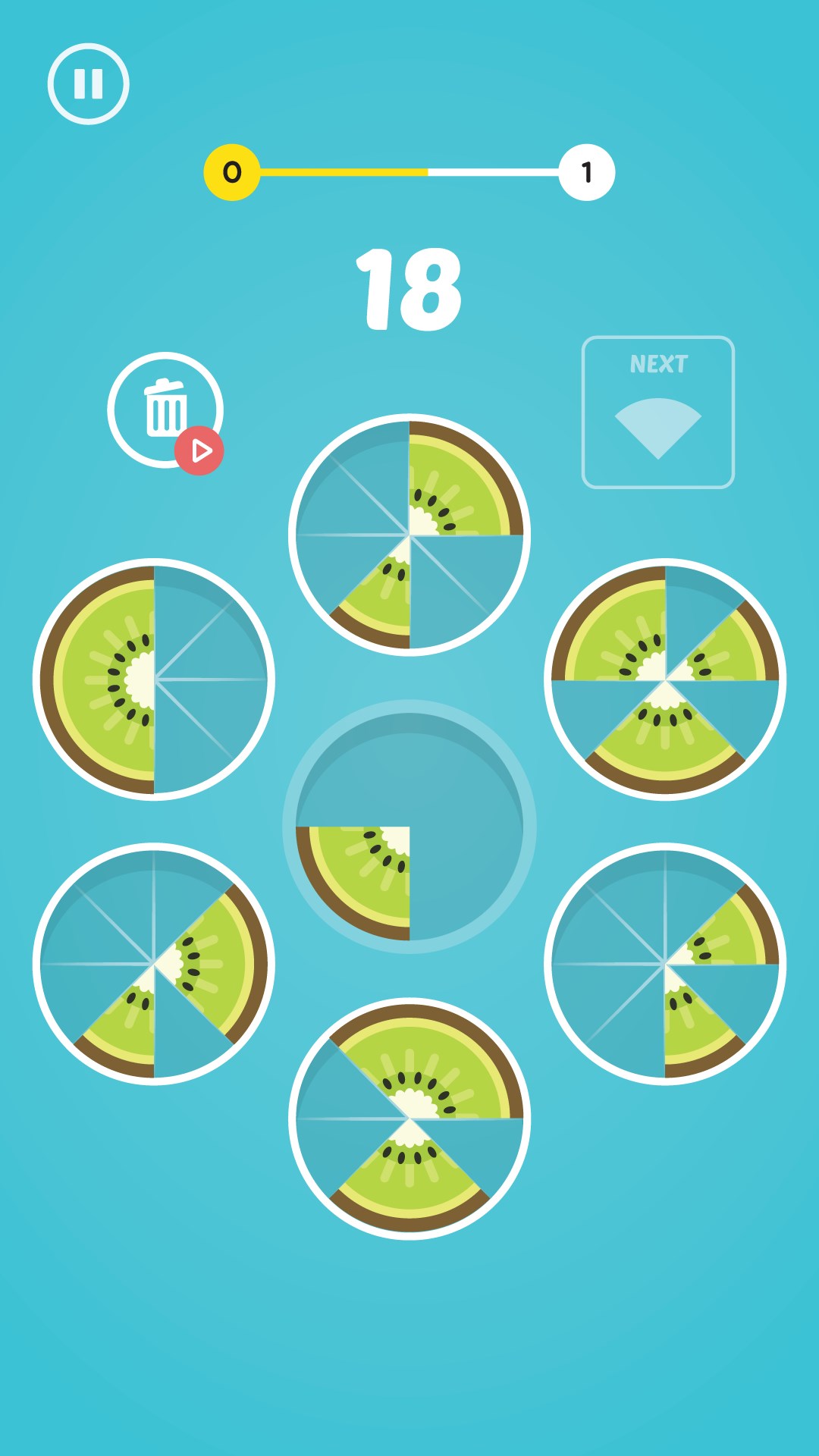Screen dimensions: 819x1456
Task: Pause the game
Action: click(88, 83)
